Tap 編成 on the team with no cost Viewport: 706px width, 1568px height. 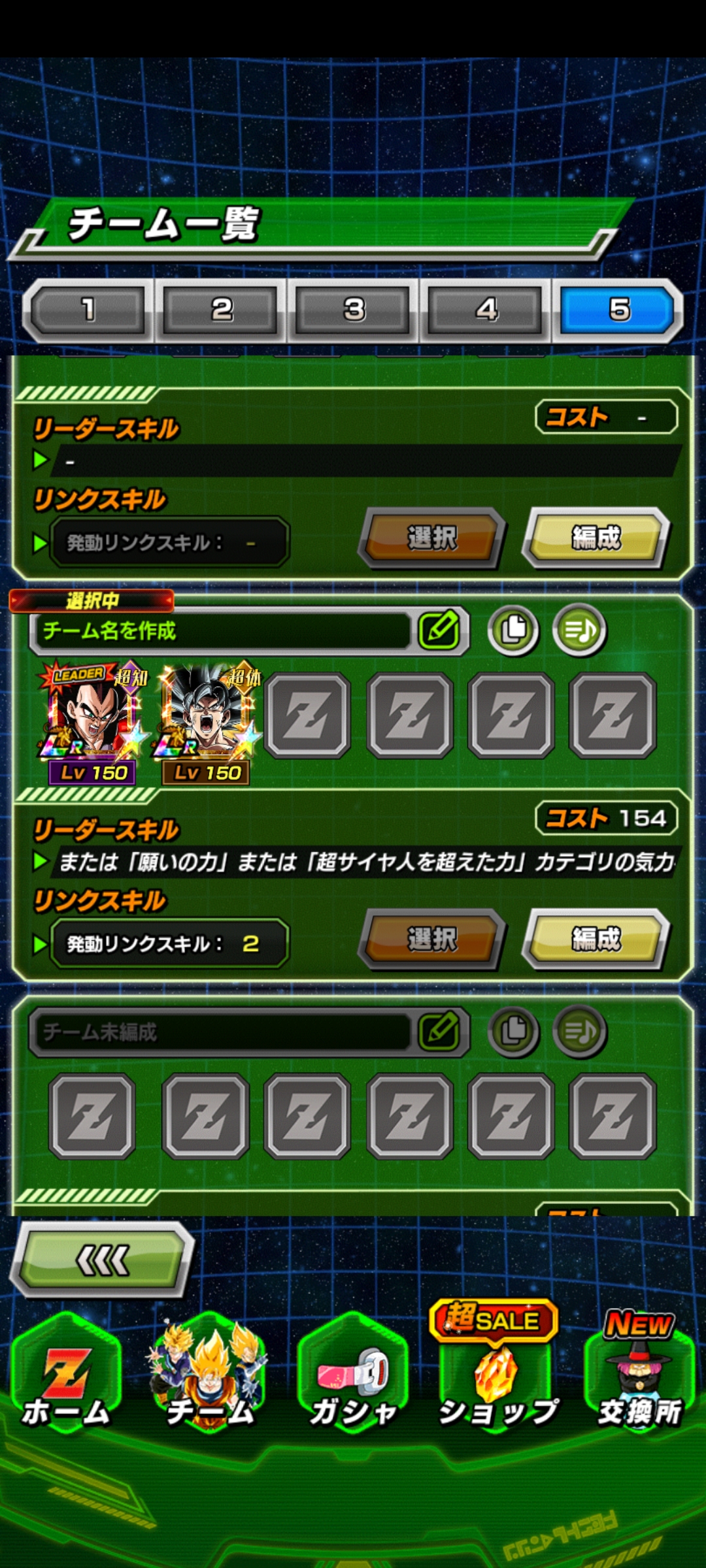[x=596, y=538]
